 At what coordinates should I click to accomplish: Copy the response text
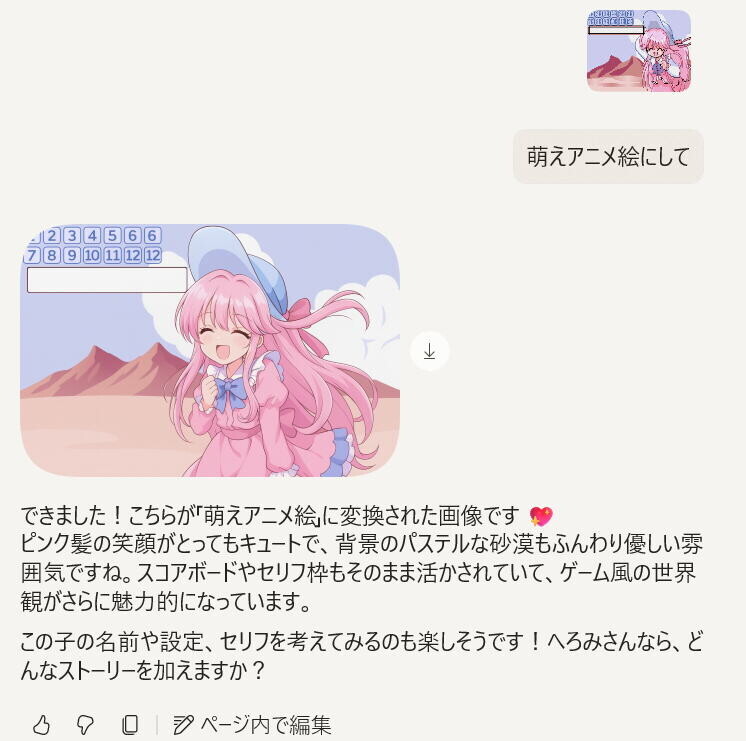pos(130,725)
